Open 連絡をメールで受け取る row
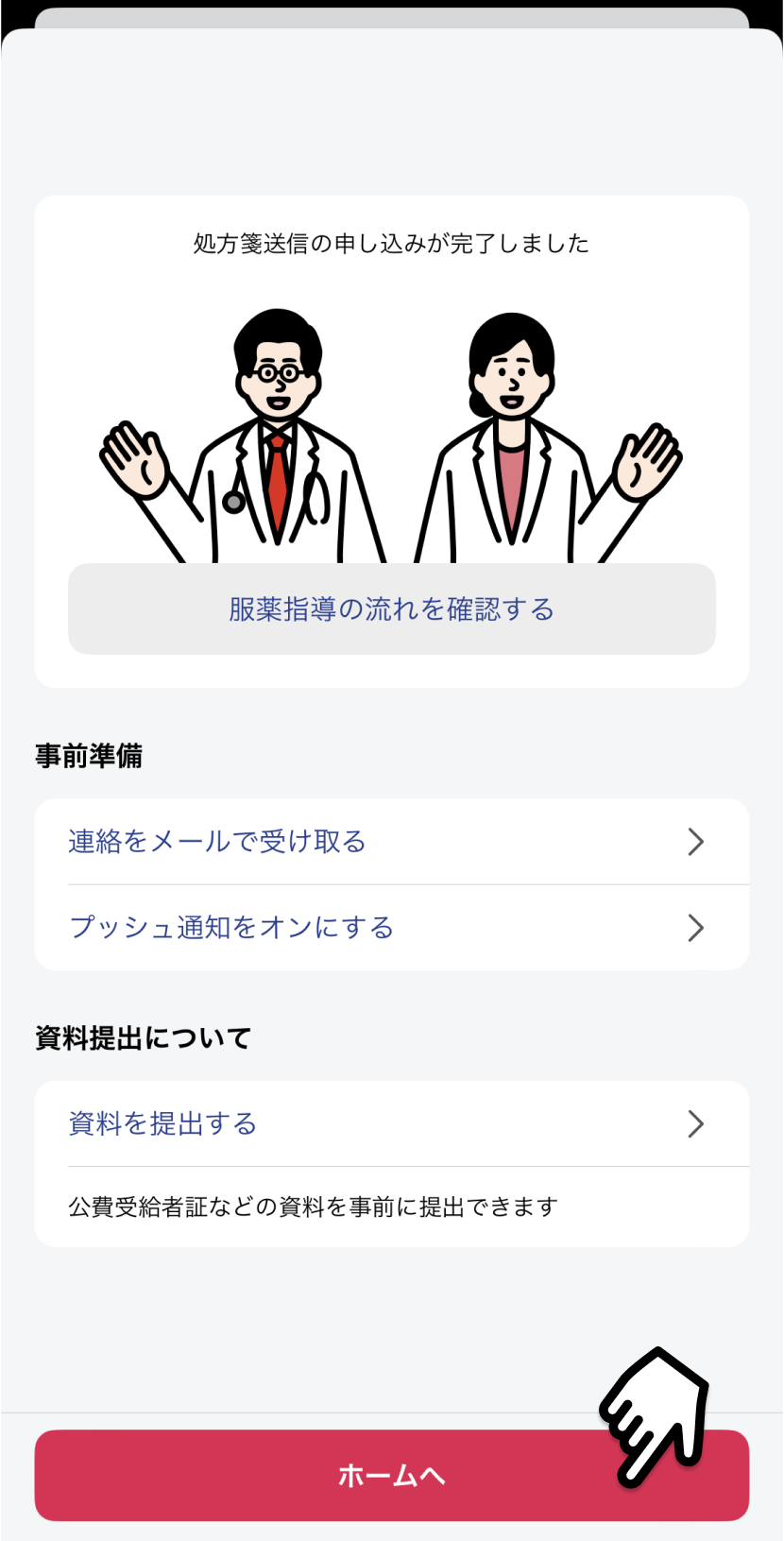This screenshot has height=1541, width=784. 391,842
